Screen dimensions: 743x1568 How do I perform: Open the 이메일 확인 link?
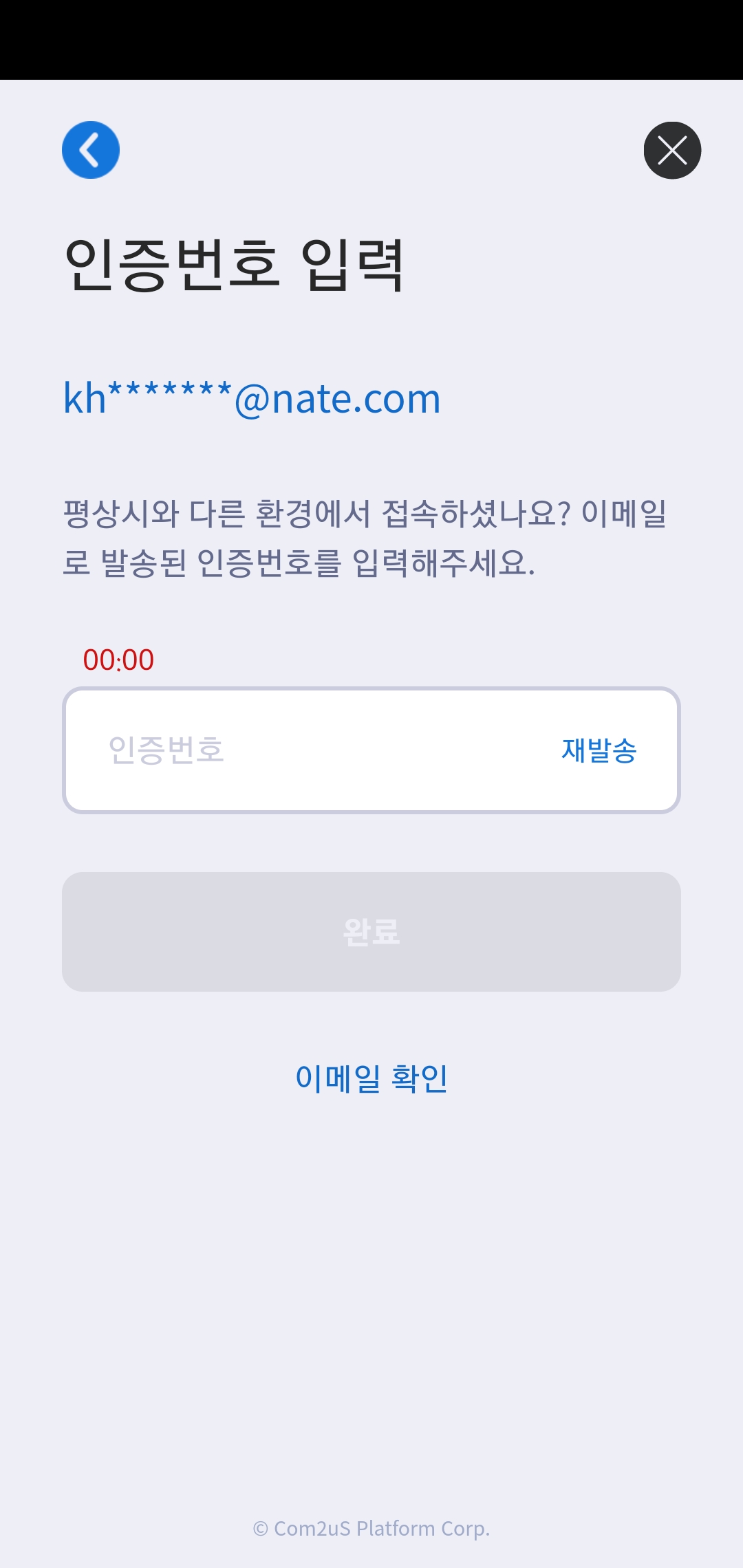pos(371,1078)
